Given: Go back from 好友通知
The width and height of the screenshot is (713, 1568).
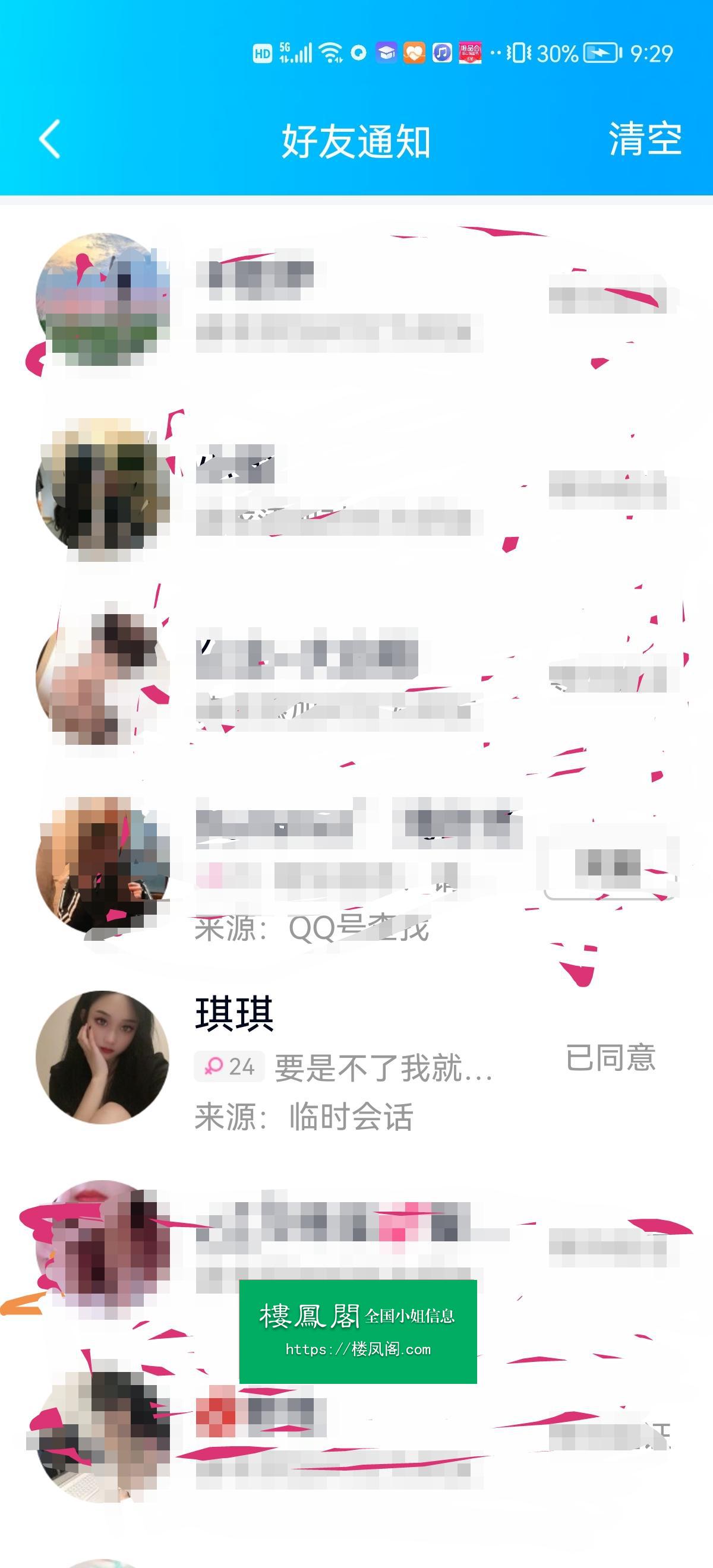Looking at the screenshot, I should [50, 140].
